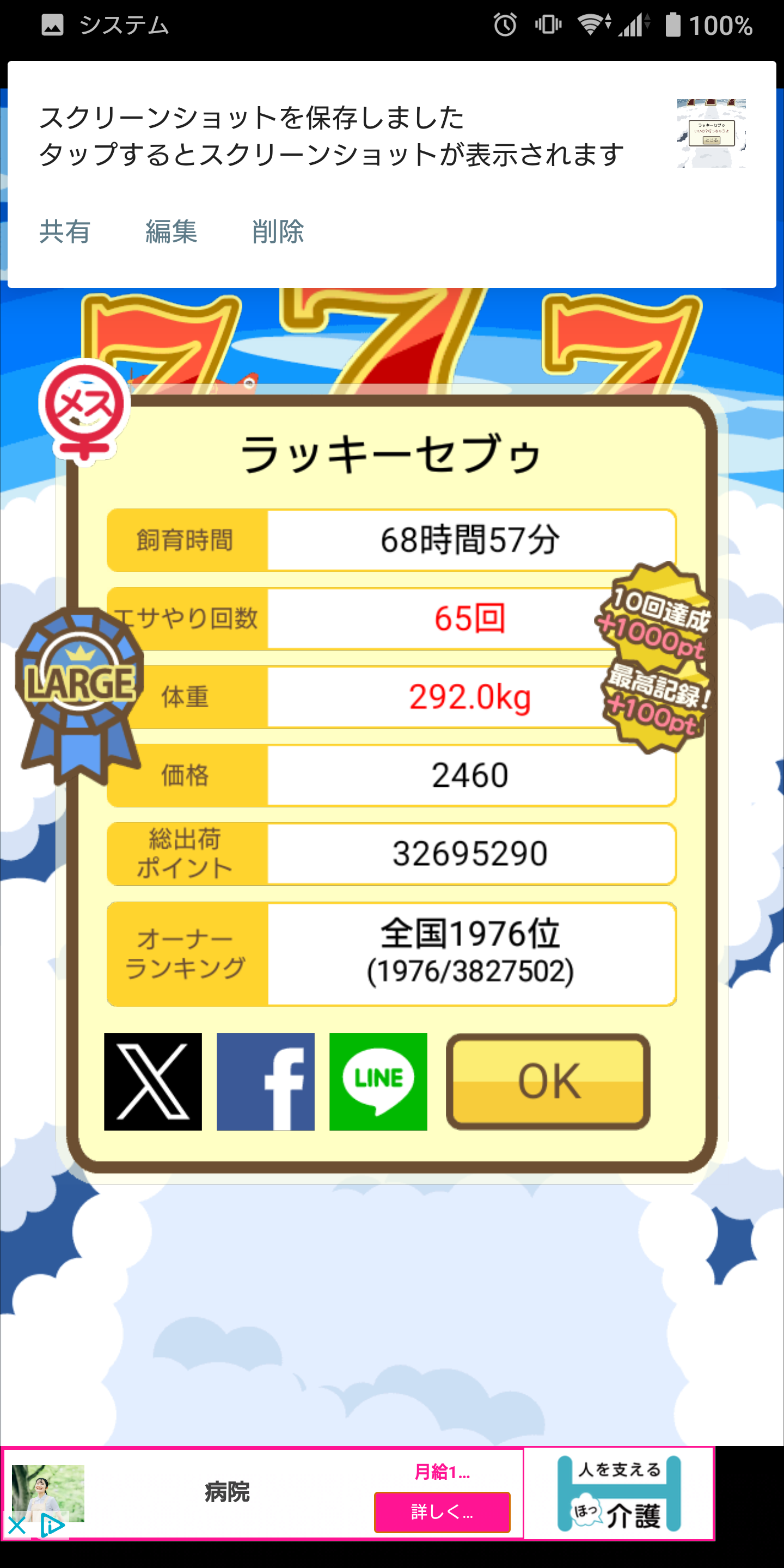Tap 共有 in the screenshot notification
This screenshot has height=1568, width=784.
point(65,232)
